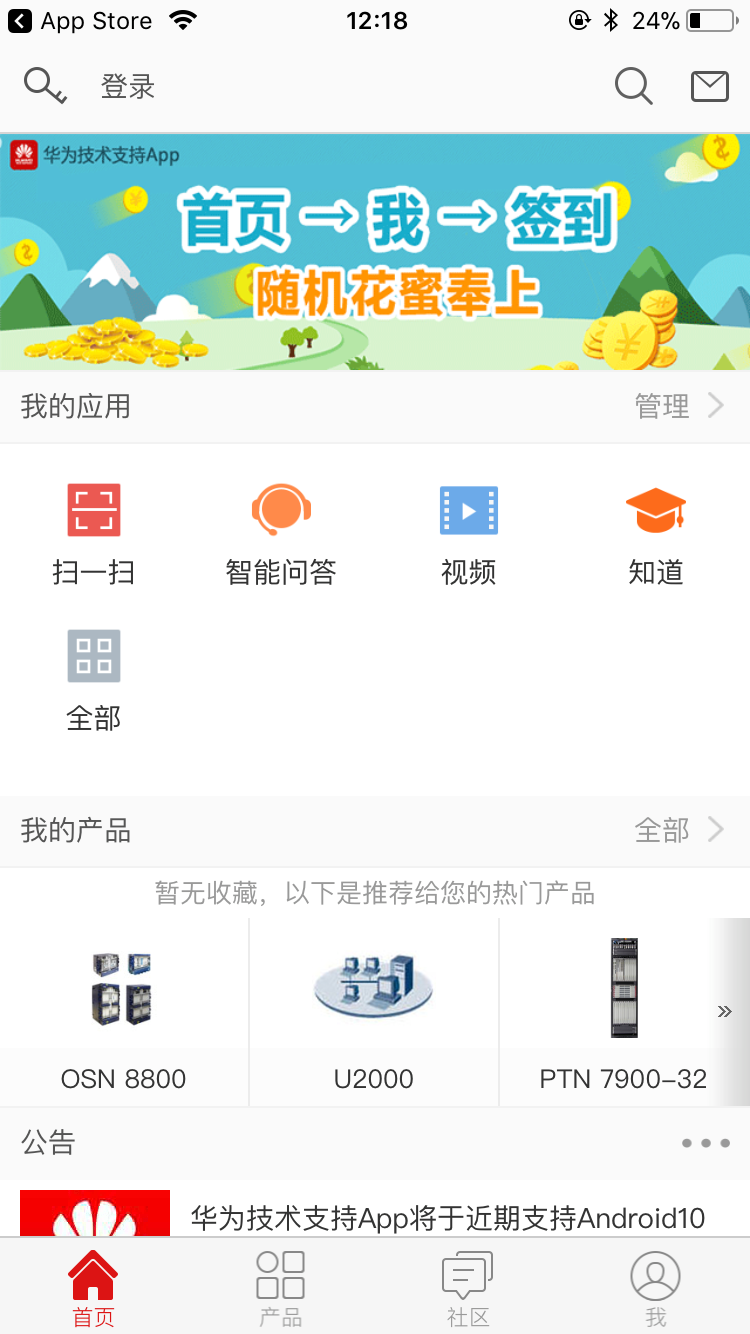
Task: Open the message envelope icon
Action: coord(710,86)
